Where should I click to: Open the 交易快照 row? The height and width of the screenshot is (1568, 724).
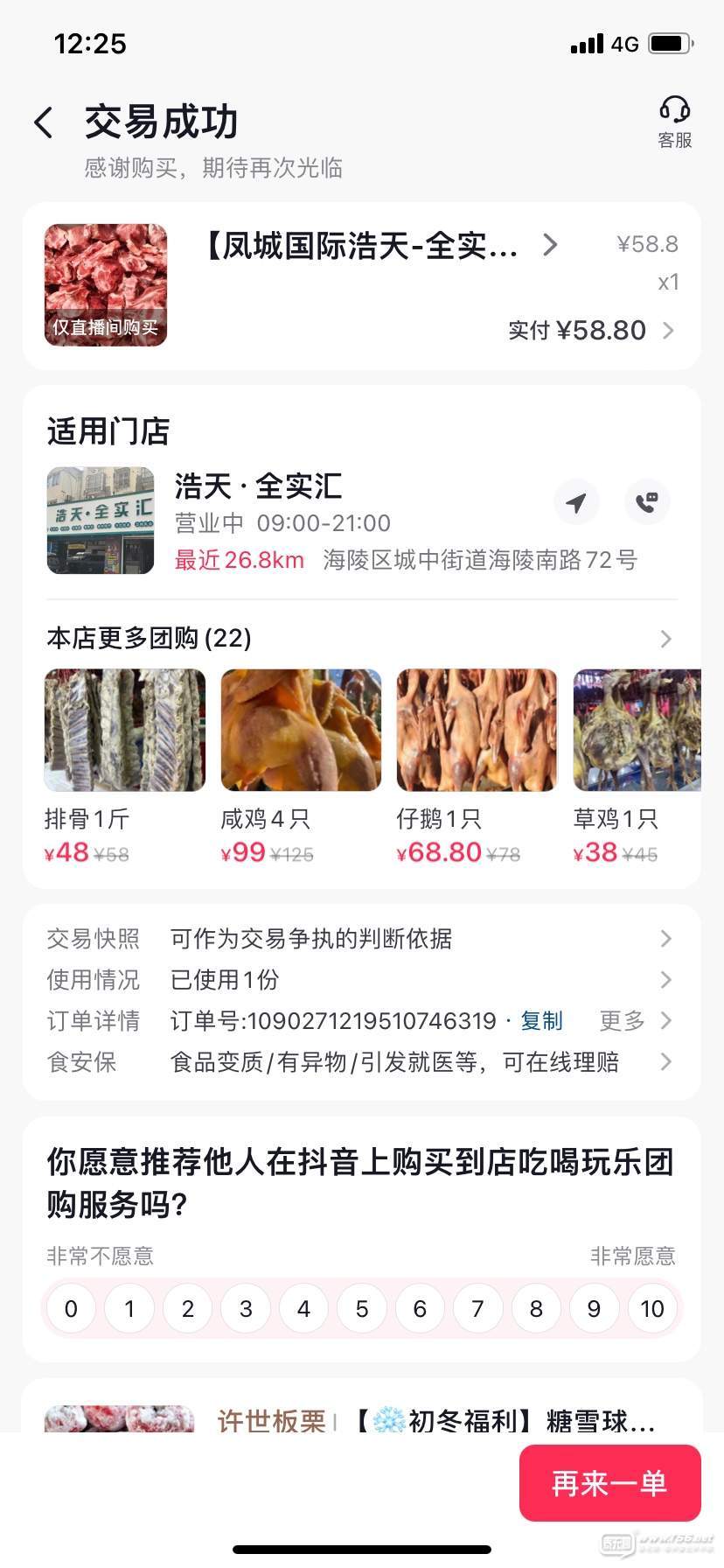point(359,939)
